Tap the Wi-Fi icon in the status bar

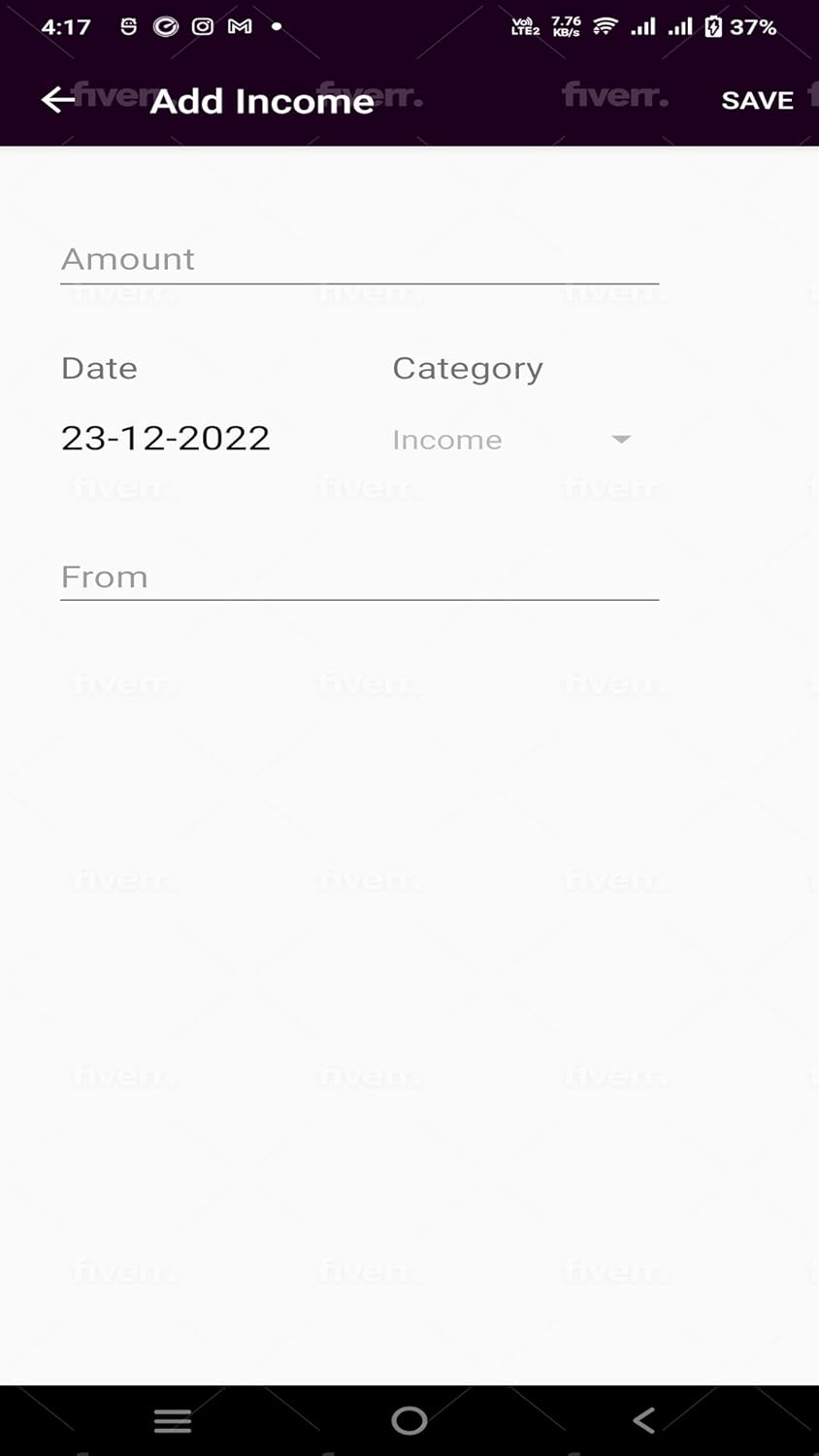coord(604,26)
